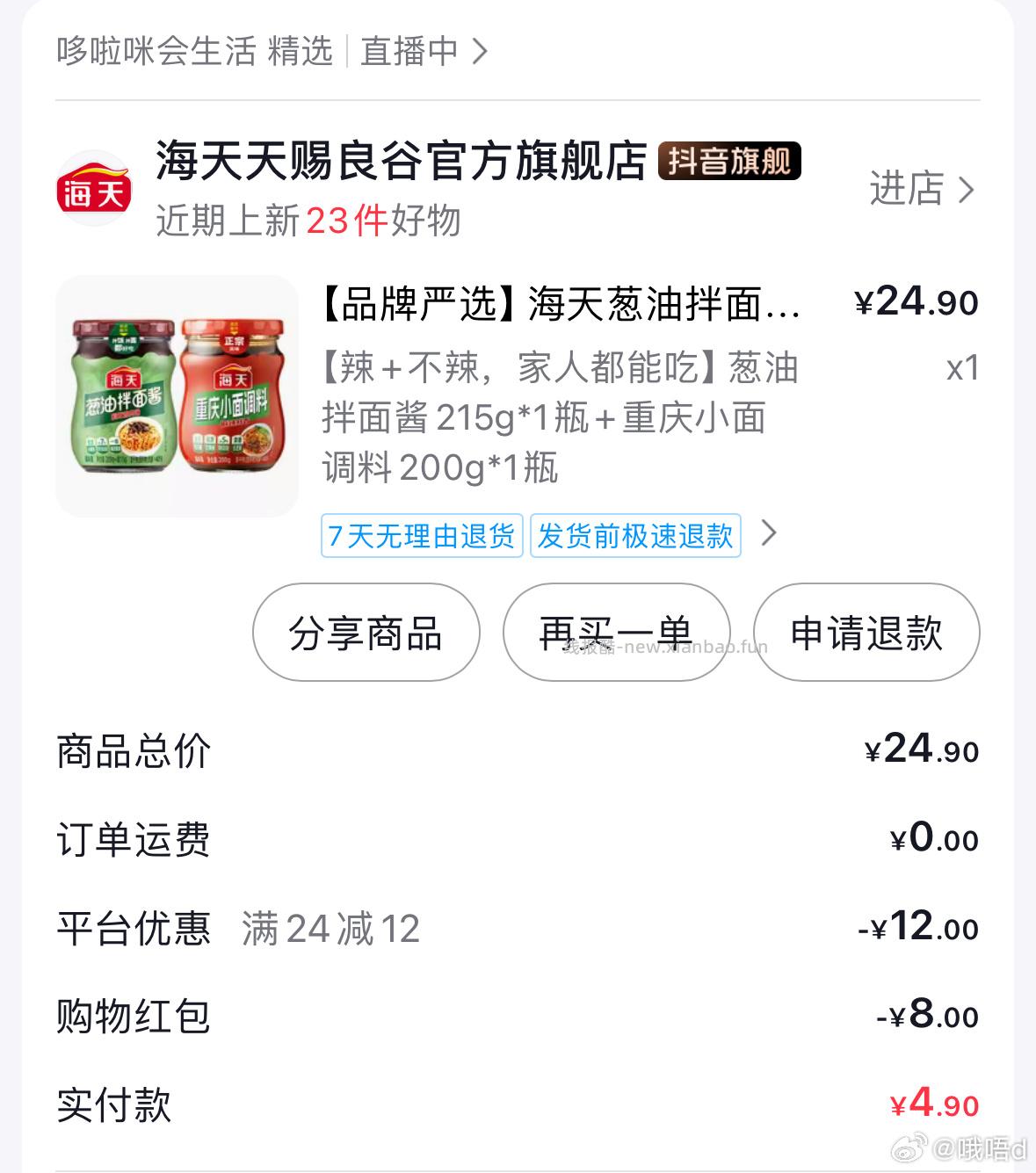Expand the service guarantees with the chevron arrow
Screen dimensions: 1036x1173
point(769,533)
